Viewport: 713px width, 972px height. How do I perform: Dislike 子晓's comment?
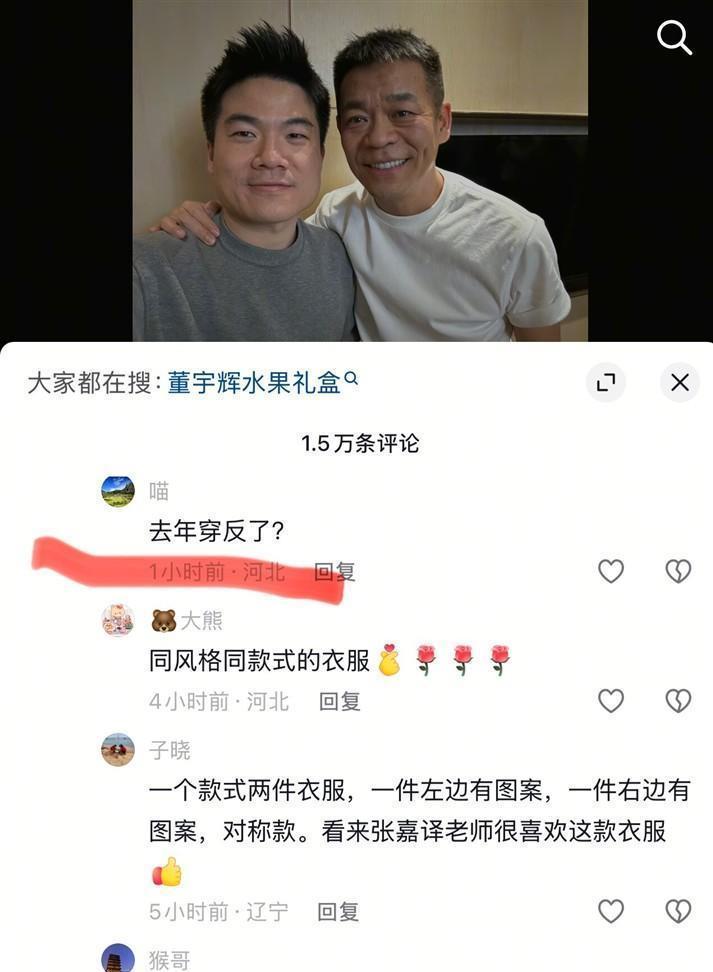click(x=679, y=911)
